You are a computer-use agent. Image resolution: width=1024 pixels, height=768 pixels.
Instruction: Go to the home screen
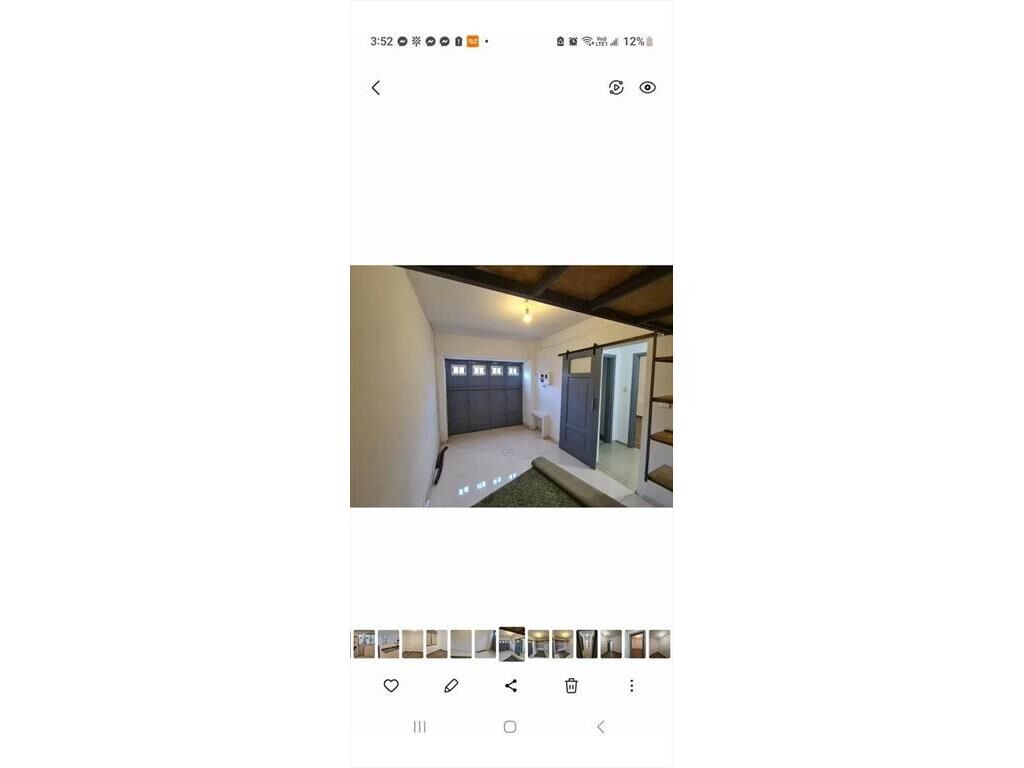(x=510, y=727)
